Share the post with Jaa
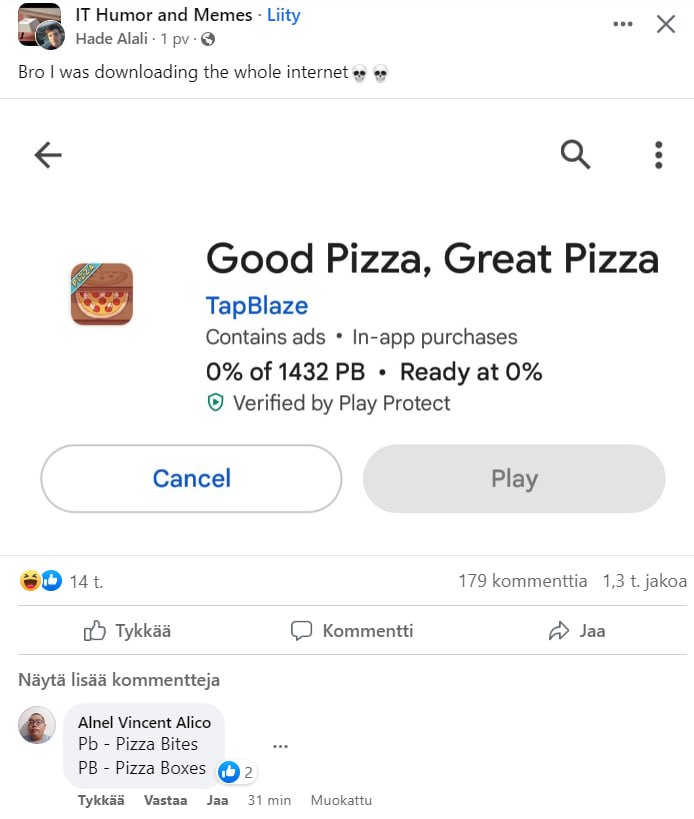 point(577,631)
